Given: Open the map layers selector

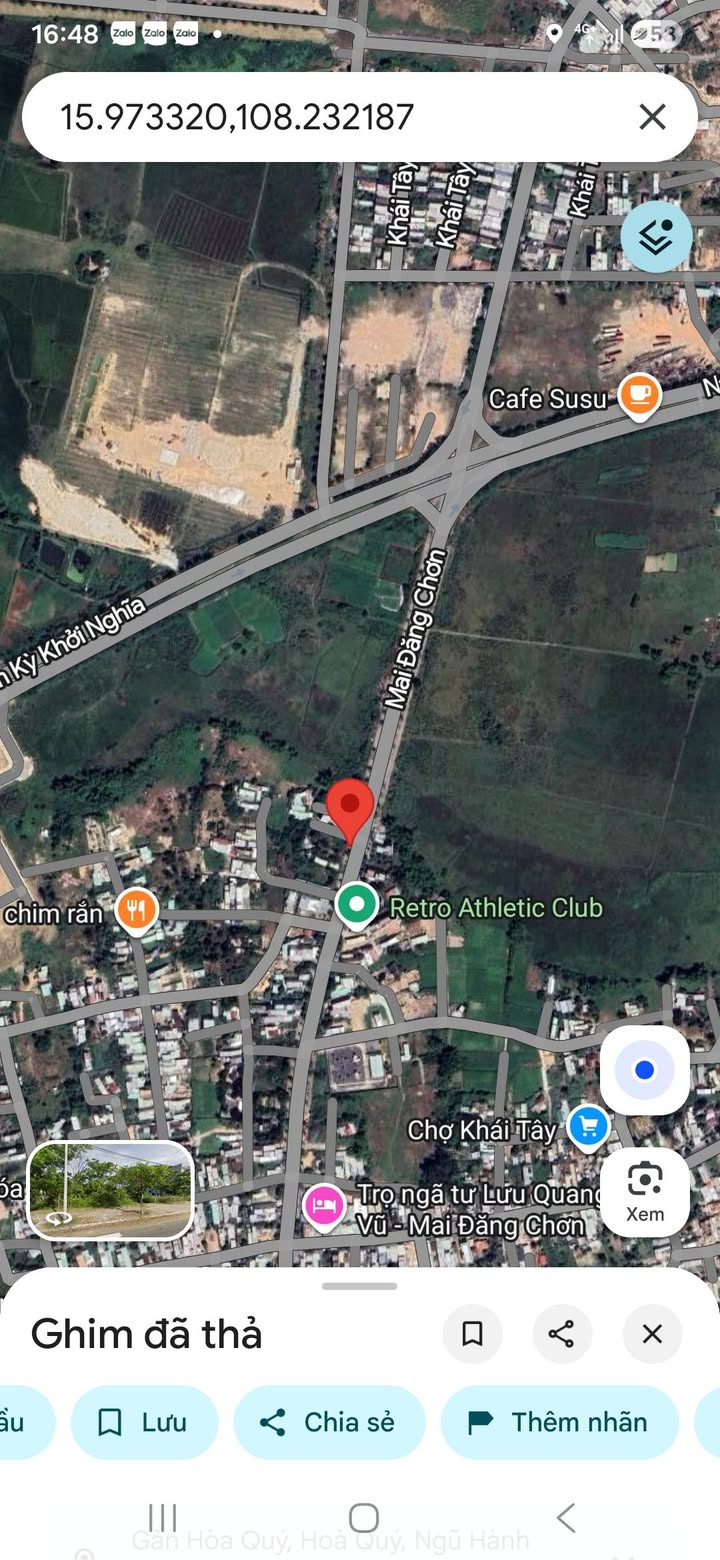Looking at the screenshot, I should pyautogui.click(x=656, y=237).
